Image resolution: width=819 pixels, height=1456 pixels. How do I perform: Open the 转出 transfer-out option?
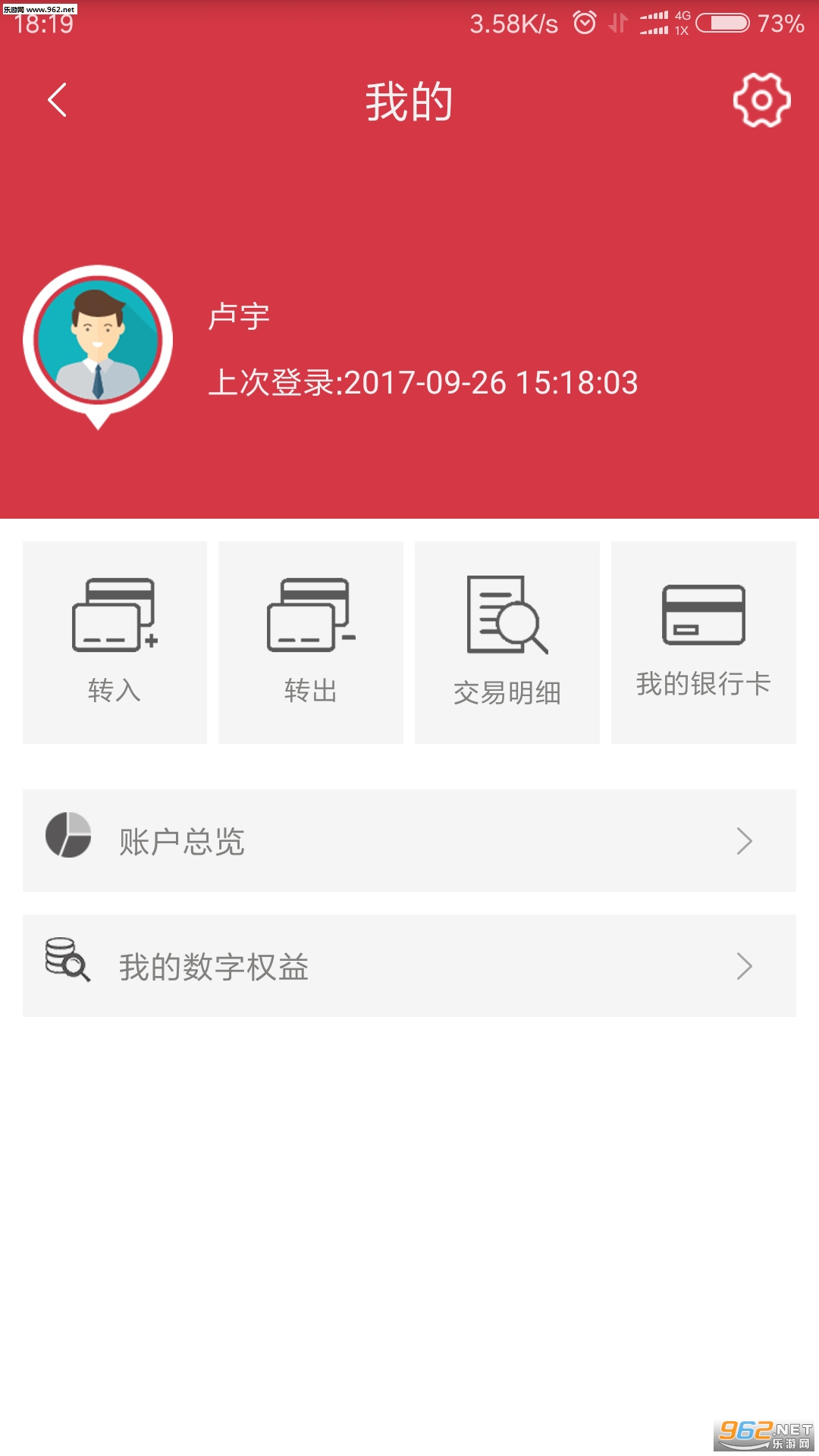click(x=310, y=642)
